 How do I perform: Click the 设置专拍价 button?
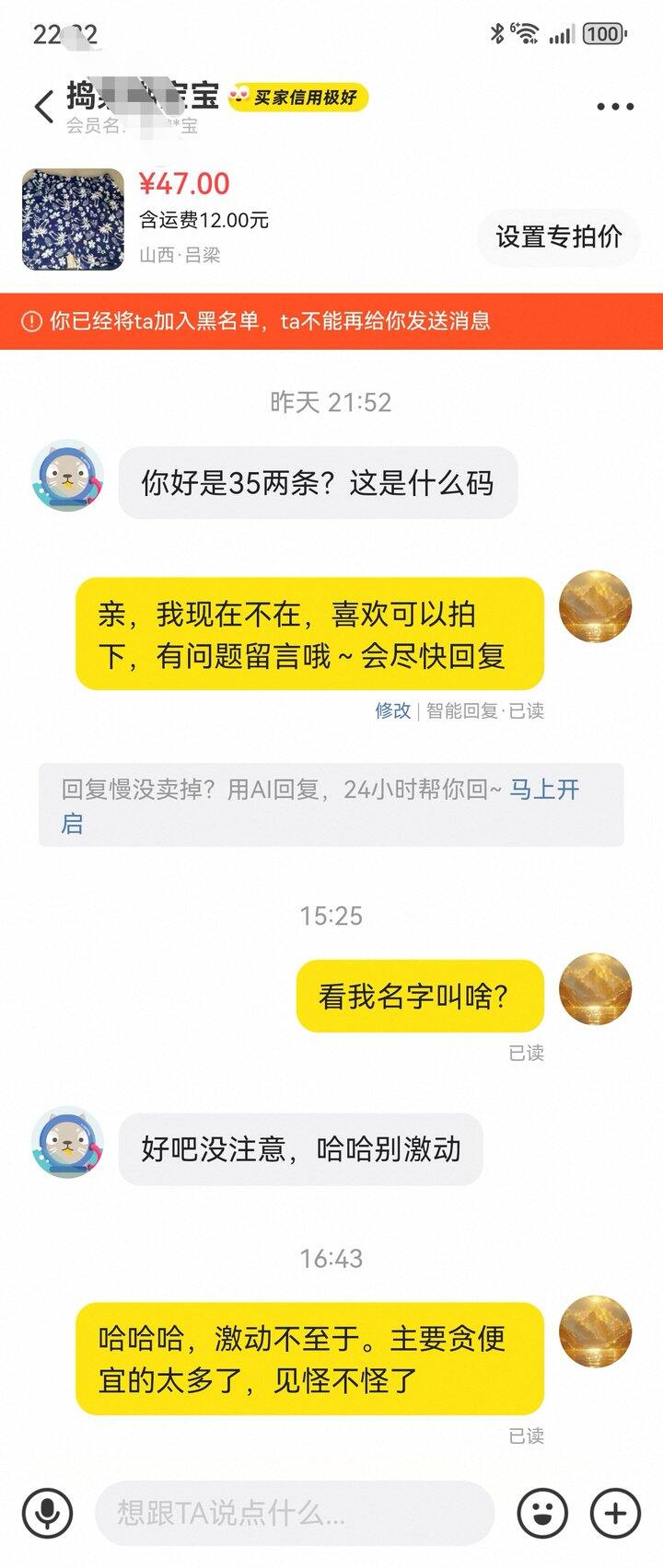560,236
